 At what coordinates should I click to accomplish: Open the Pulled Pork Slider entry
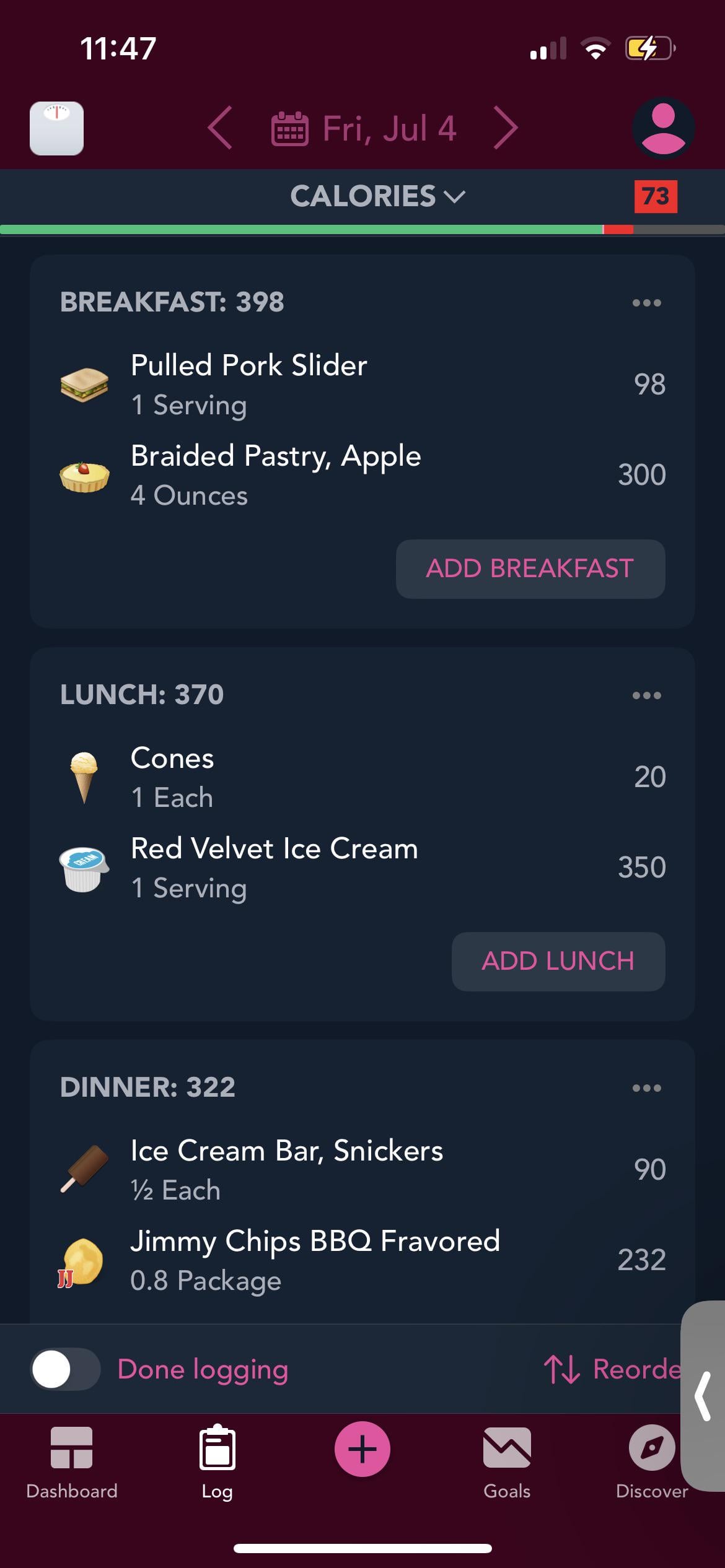(x=362, y=385)
